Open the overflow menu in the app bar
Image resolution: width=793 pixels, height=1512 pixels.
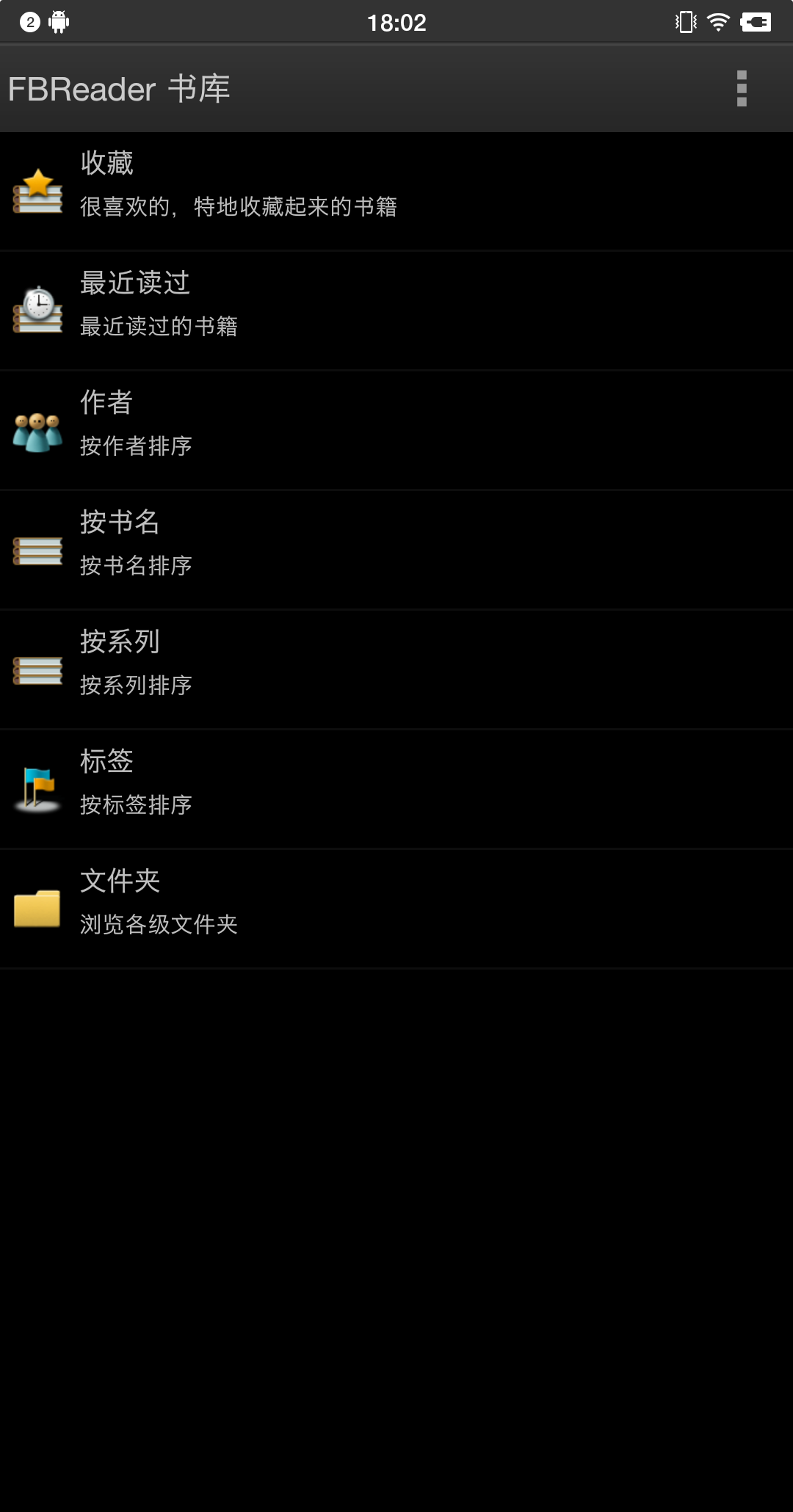[x=742, y=89]
